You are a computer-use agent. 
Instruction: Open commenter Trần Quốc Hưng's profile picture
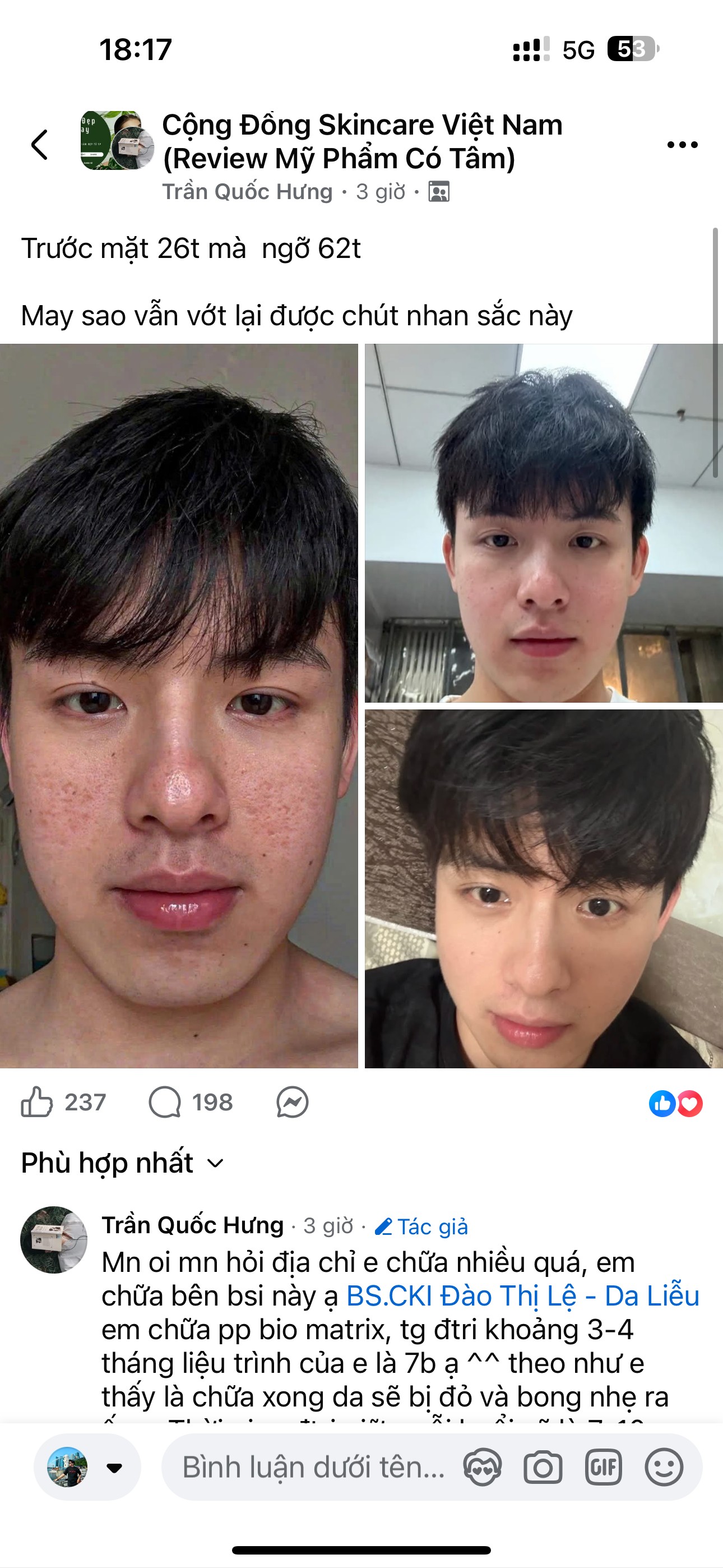[x=54, y=1239]
